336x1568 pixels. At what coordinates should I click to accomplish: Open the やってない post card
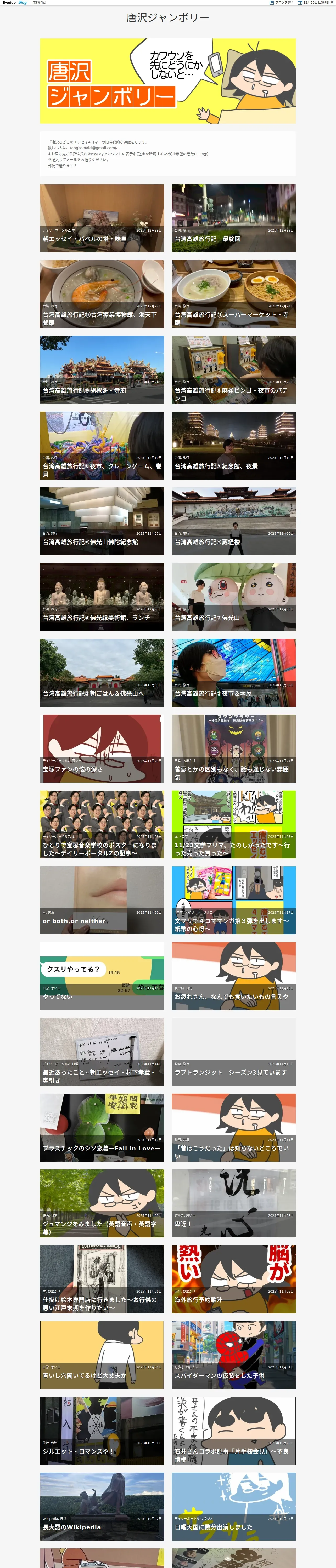102,976
